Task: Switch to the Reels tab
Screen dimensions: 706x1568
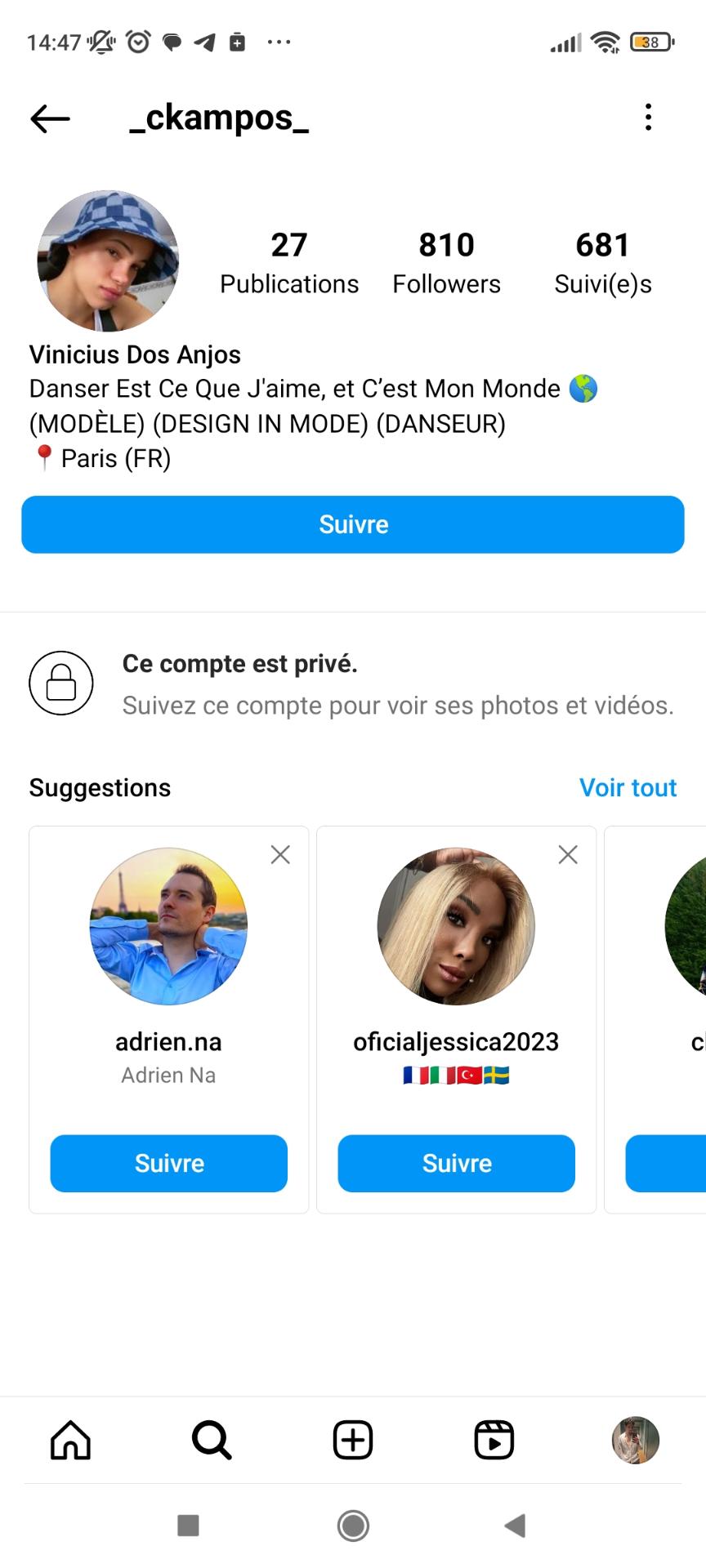Action: [494, 1440]
